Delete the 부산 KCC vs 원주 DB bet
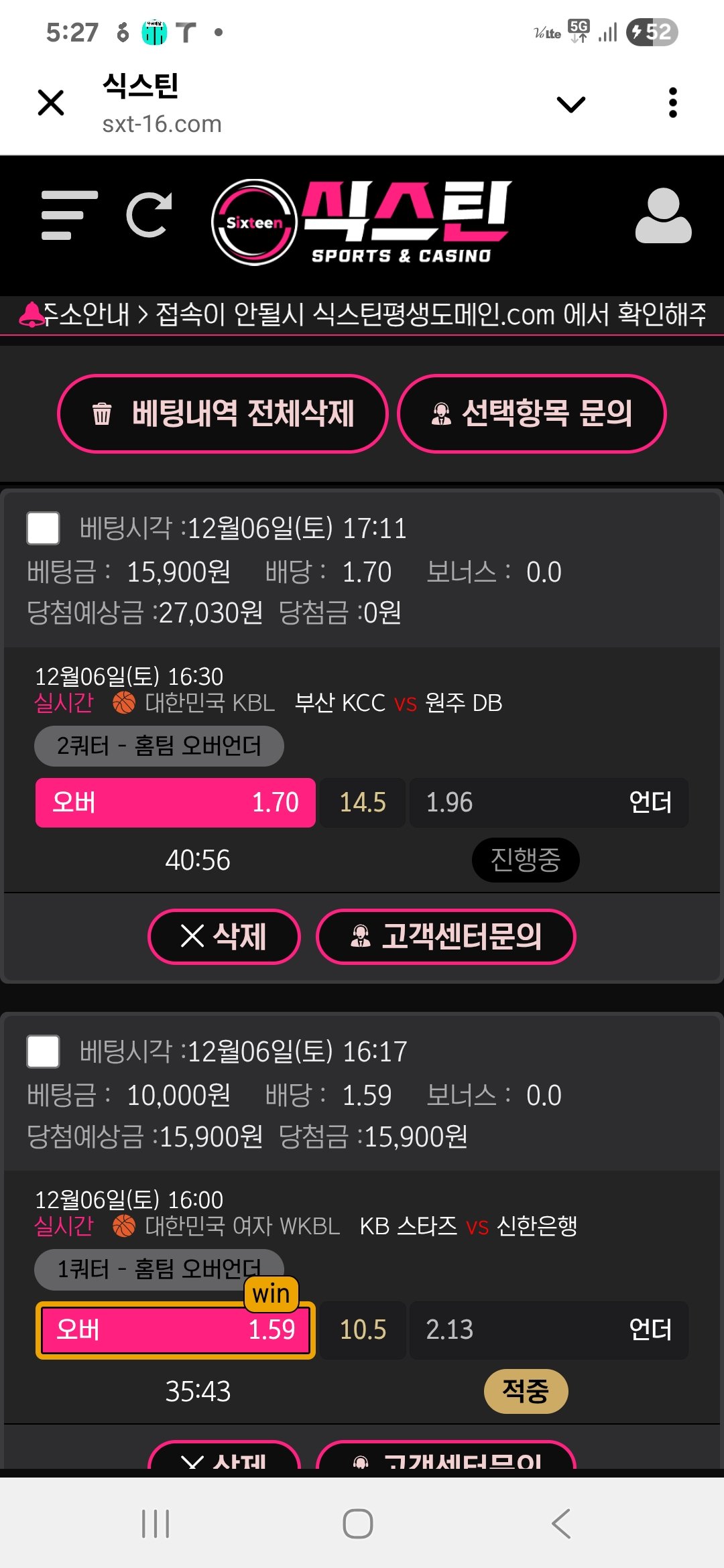Image resolution: width=724 pixels, height=1568 pixels. pos(224,936)
